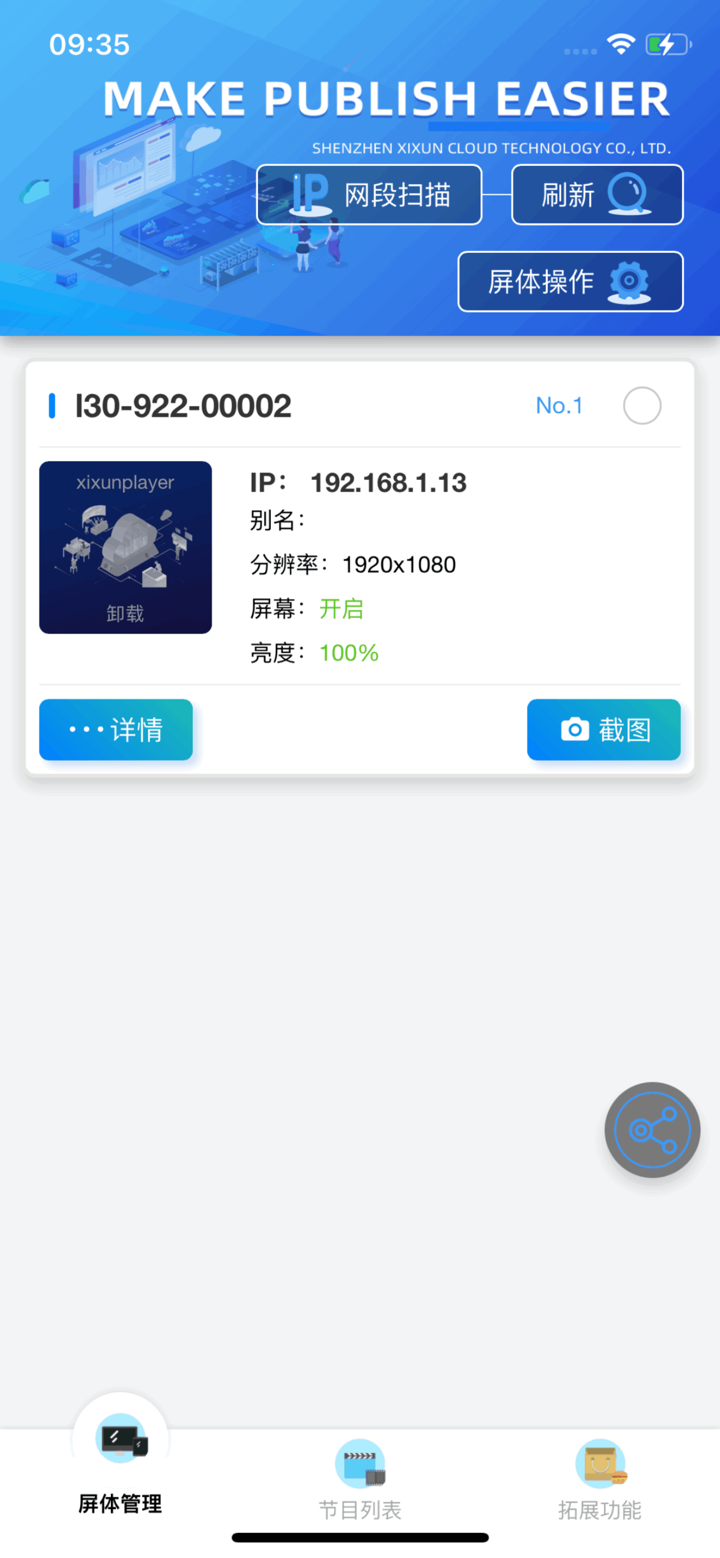Select the circular checkbox on device card
The image size is (720, 1558).
642,405
